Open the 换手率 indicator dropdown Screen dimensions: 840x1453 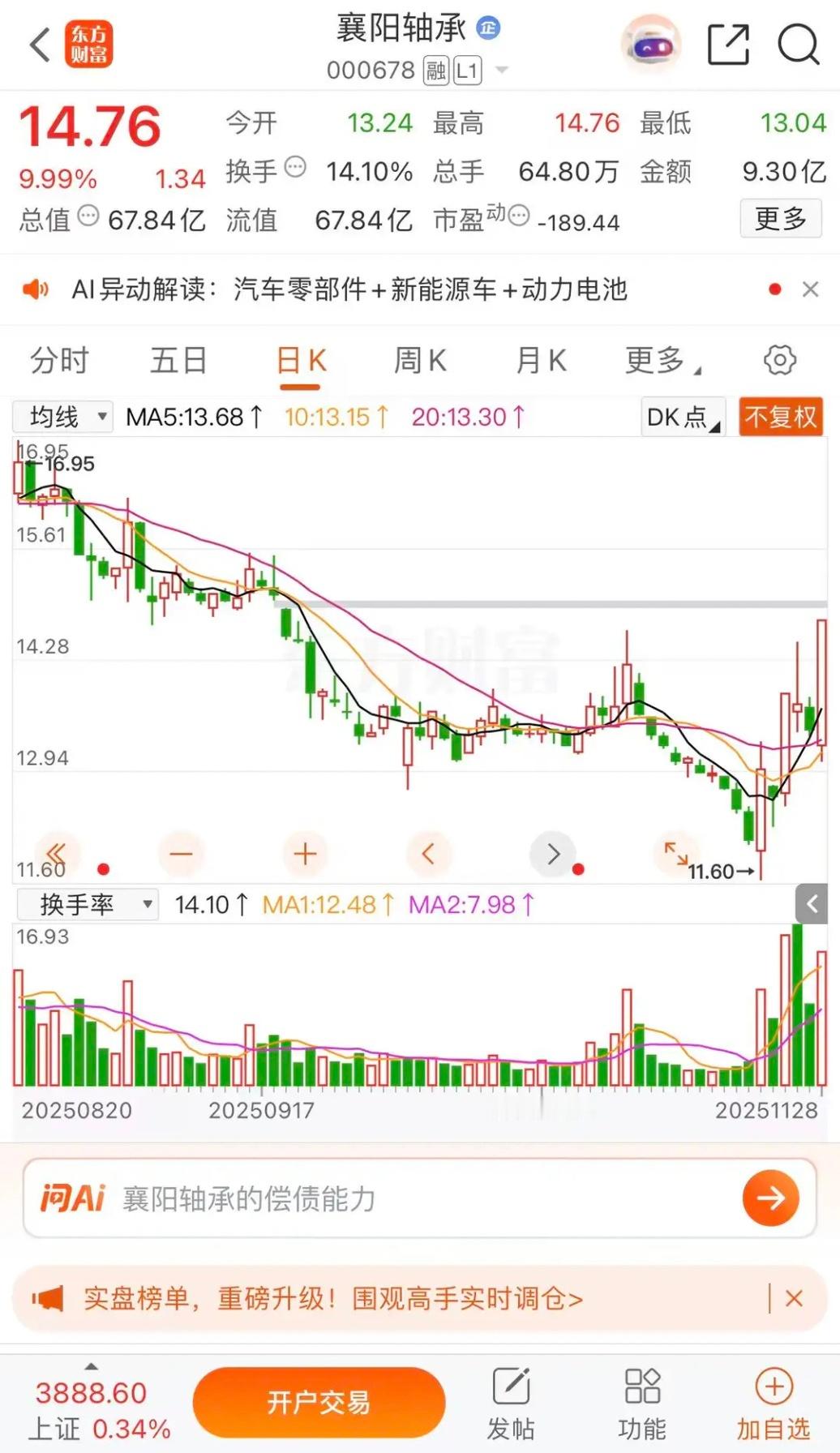[x=87, y=904]
